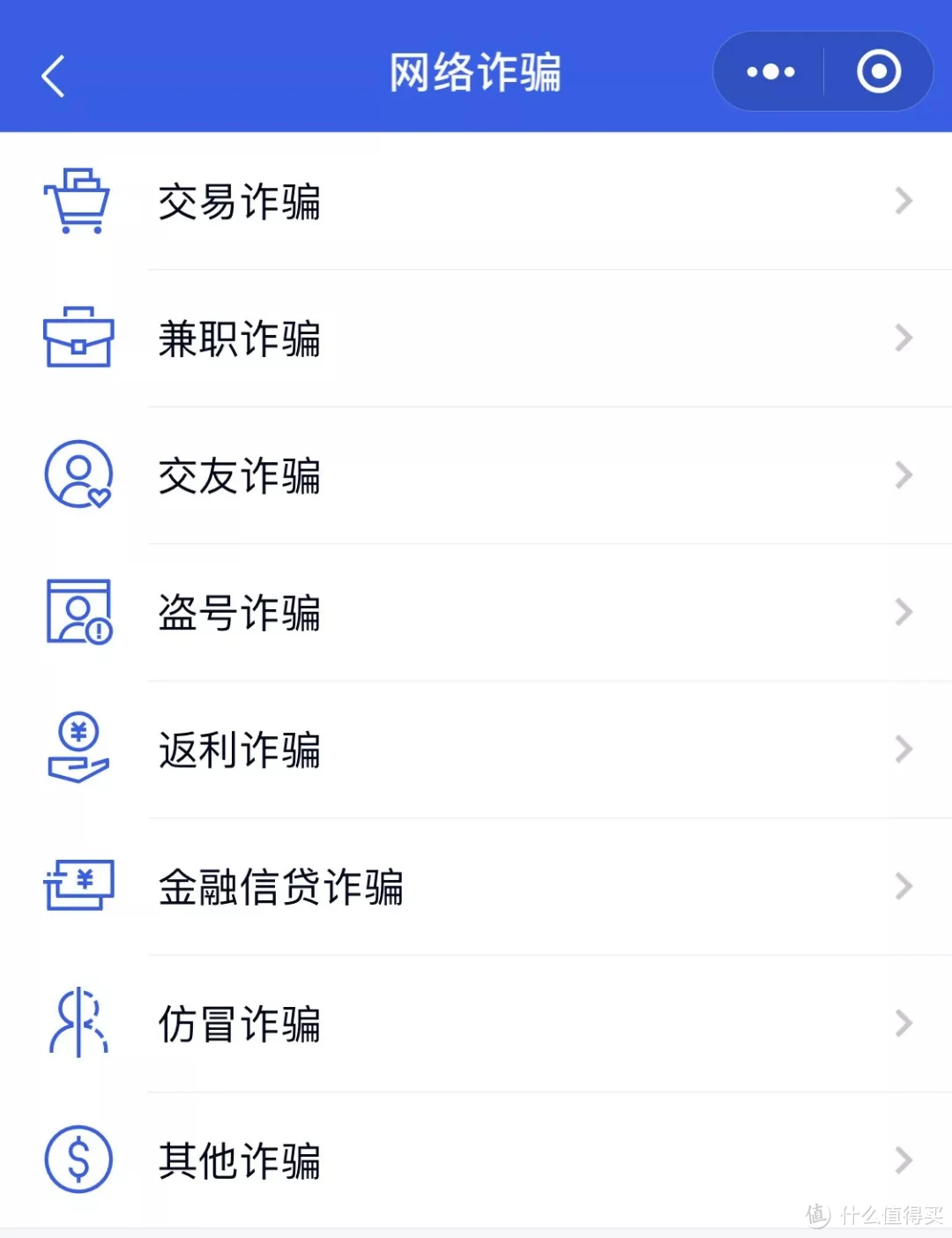
Task: Expand the 交易诈骗 category via its chevron
Action: click(903, 201)
